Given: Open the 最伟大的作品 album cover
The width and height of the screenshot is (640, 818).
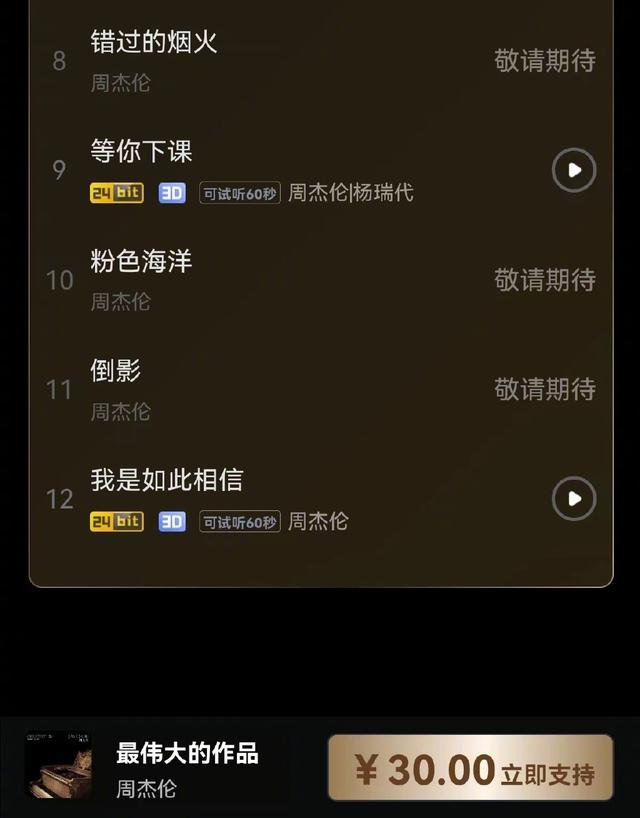Looking at the screenshot, I should tap(58, 766).
